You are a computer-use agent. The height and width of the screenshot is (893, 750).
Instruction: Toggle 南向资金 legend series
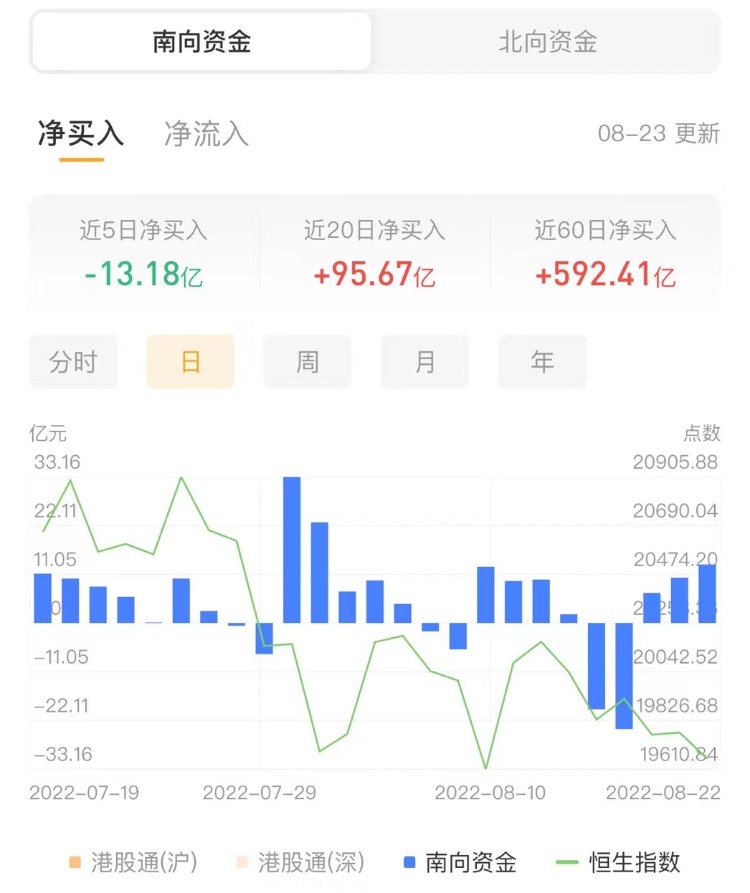459,862
